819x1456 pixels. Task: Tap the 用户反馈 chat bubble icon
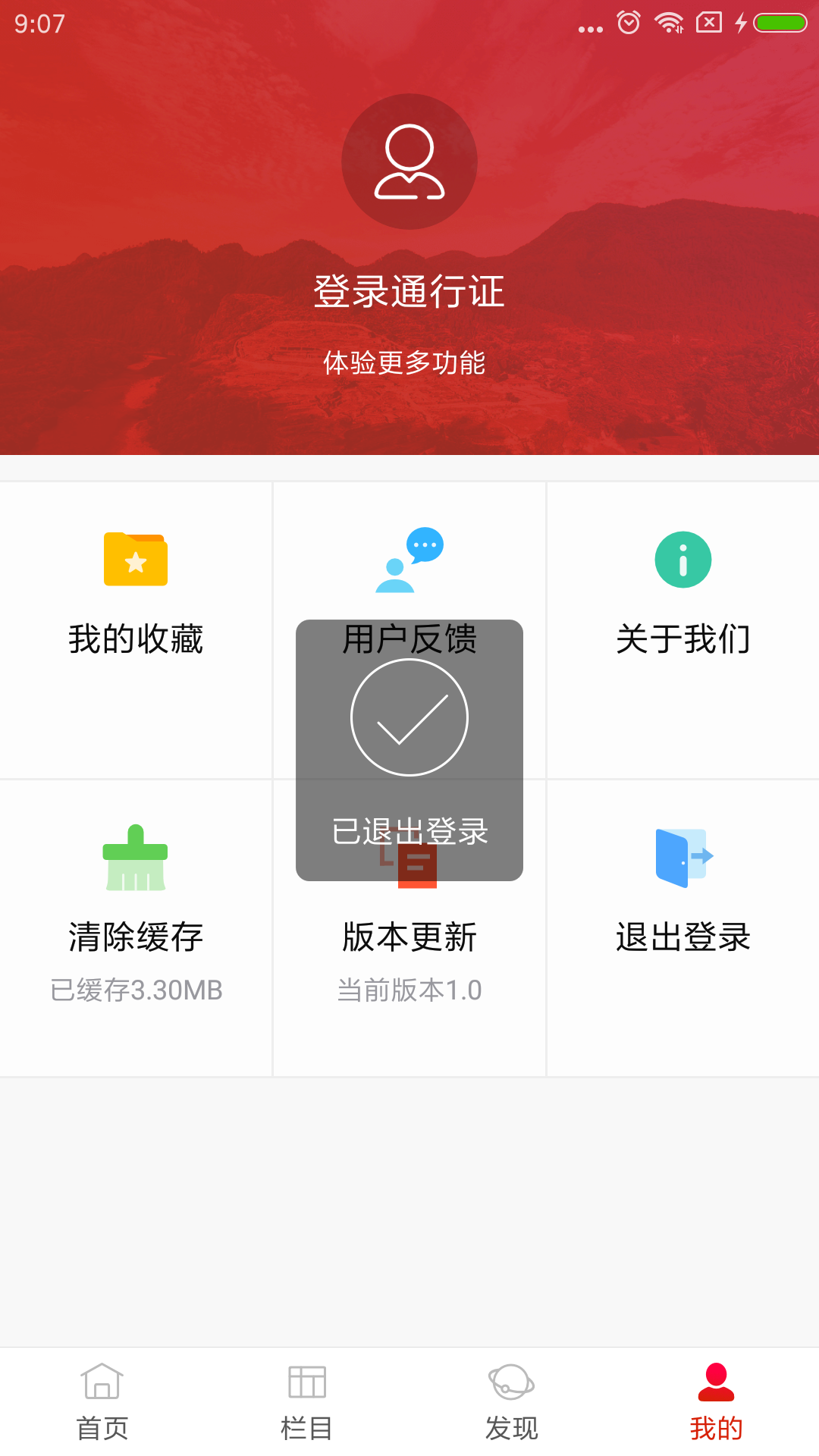pyautogui.click(x=409, y=559)
